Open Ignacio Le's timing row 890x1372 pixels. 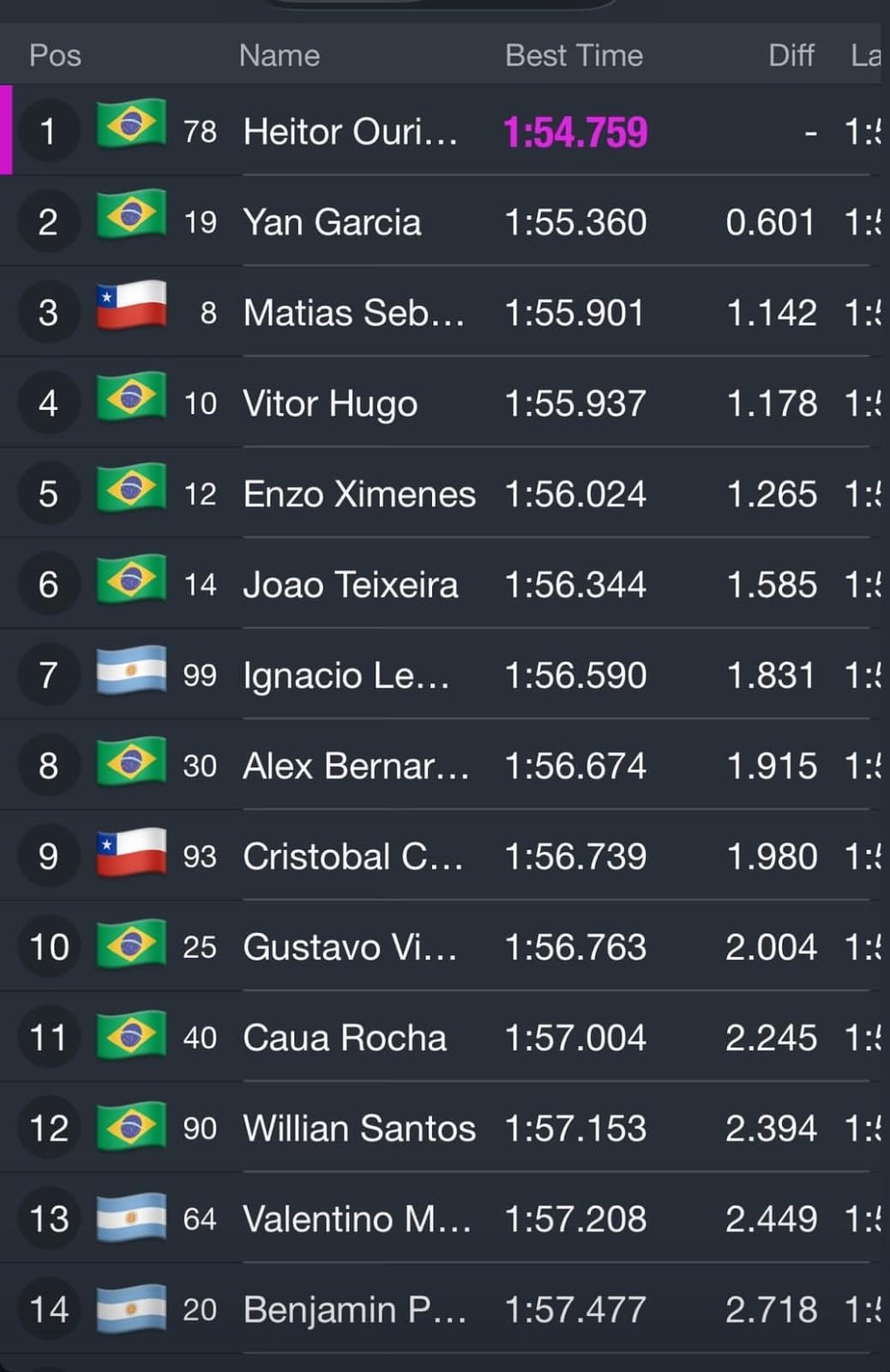445,675
